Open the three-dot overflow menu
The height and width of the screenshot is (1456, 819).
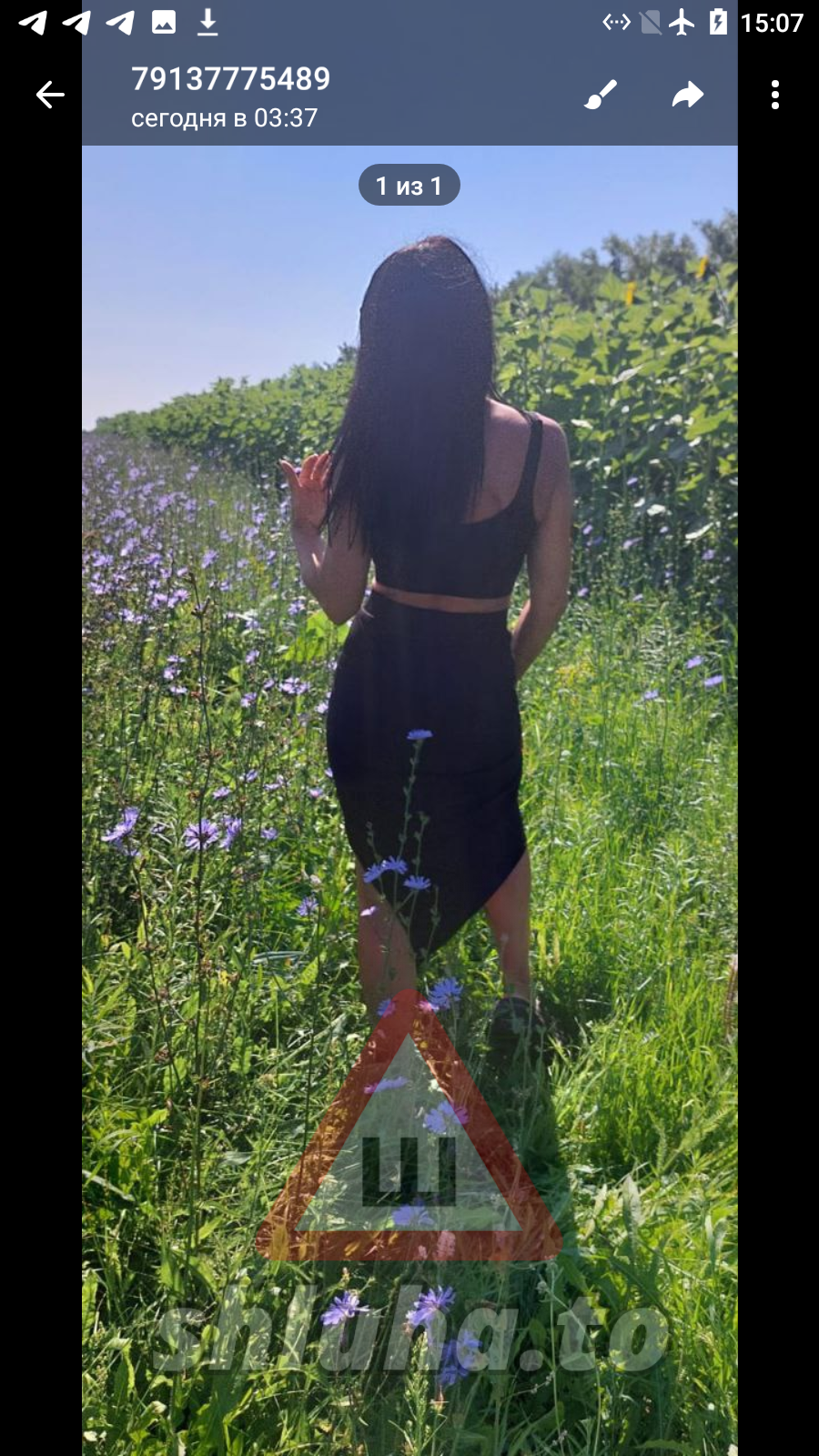tap(775, 95)
